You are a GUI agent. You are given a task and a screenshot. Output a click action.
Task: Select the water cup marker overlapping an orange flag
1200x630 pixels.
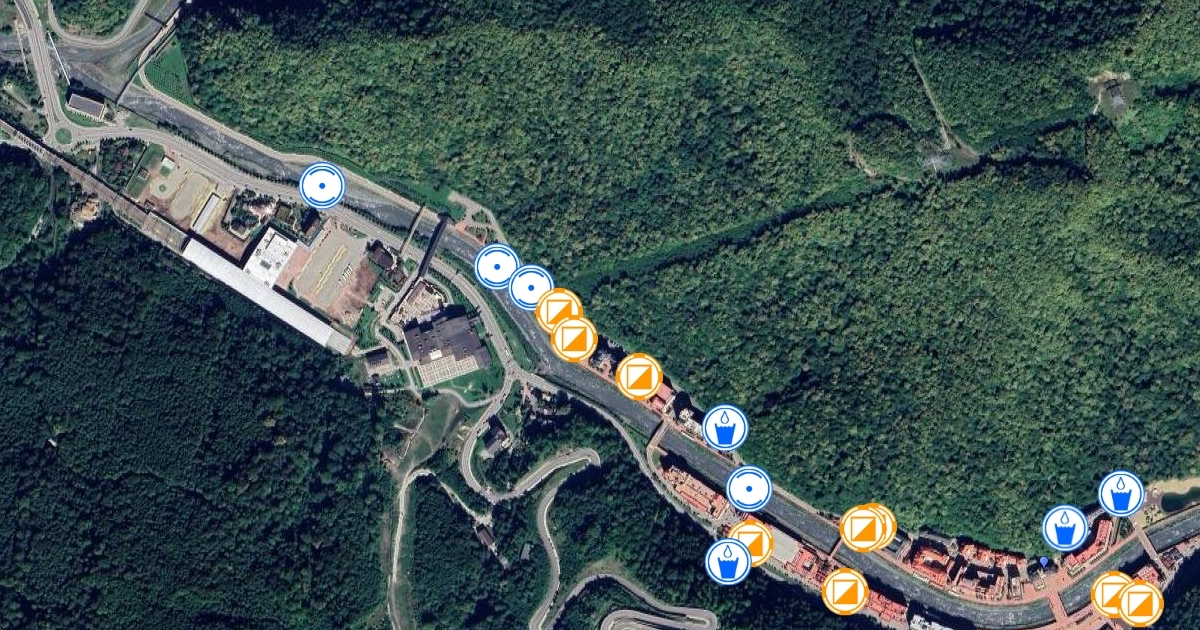(728, 561)
